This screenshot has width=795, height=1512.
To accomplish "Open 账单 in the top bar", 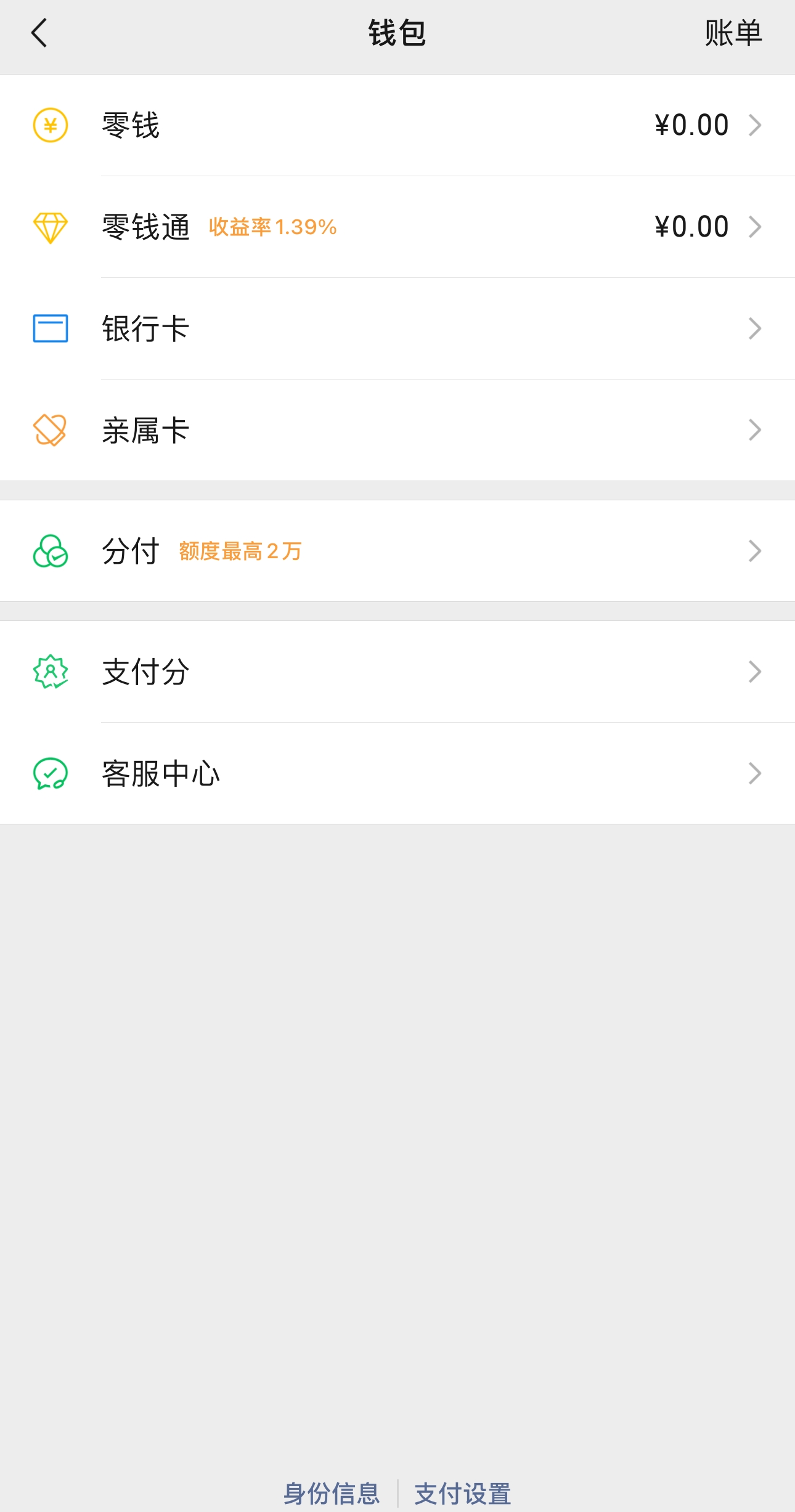I will click(733, 33).
